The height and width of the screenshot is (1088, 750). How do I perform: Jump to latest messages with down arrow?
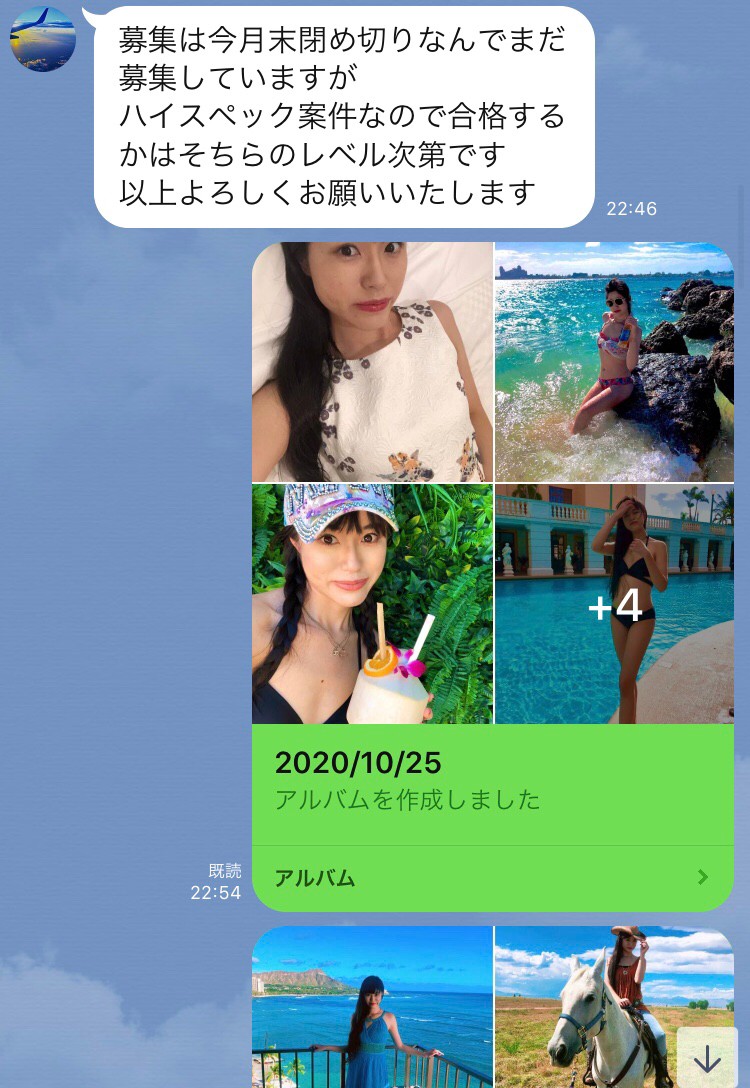[707, 1058]
